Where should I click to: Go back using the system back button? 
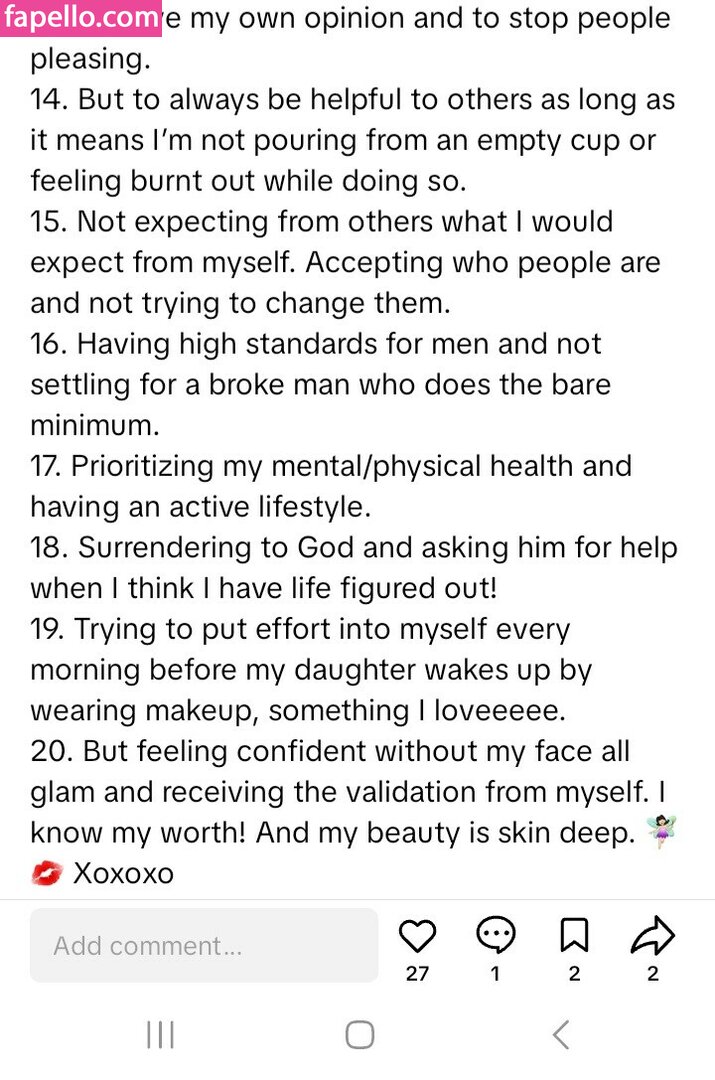coord(561,1034)
